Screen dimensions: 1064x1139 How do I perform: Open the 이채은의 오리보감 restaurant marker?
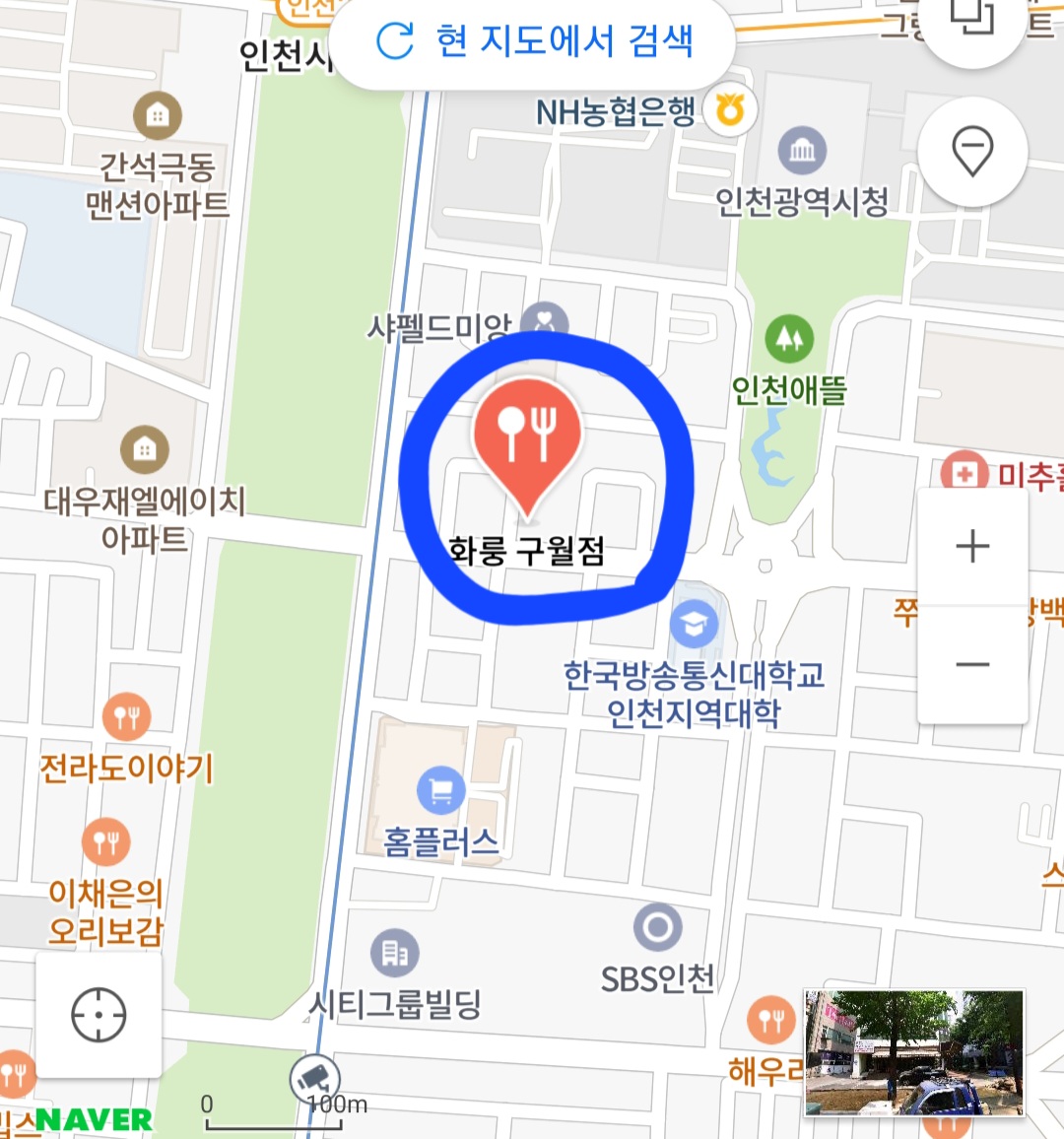pyautogui.click(x=106, y=842)
